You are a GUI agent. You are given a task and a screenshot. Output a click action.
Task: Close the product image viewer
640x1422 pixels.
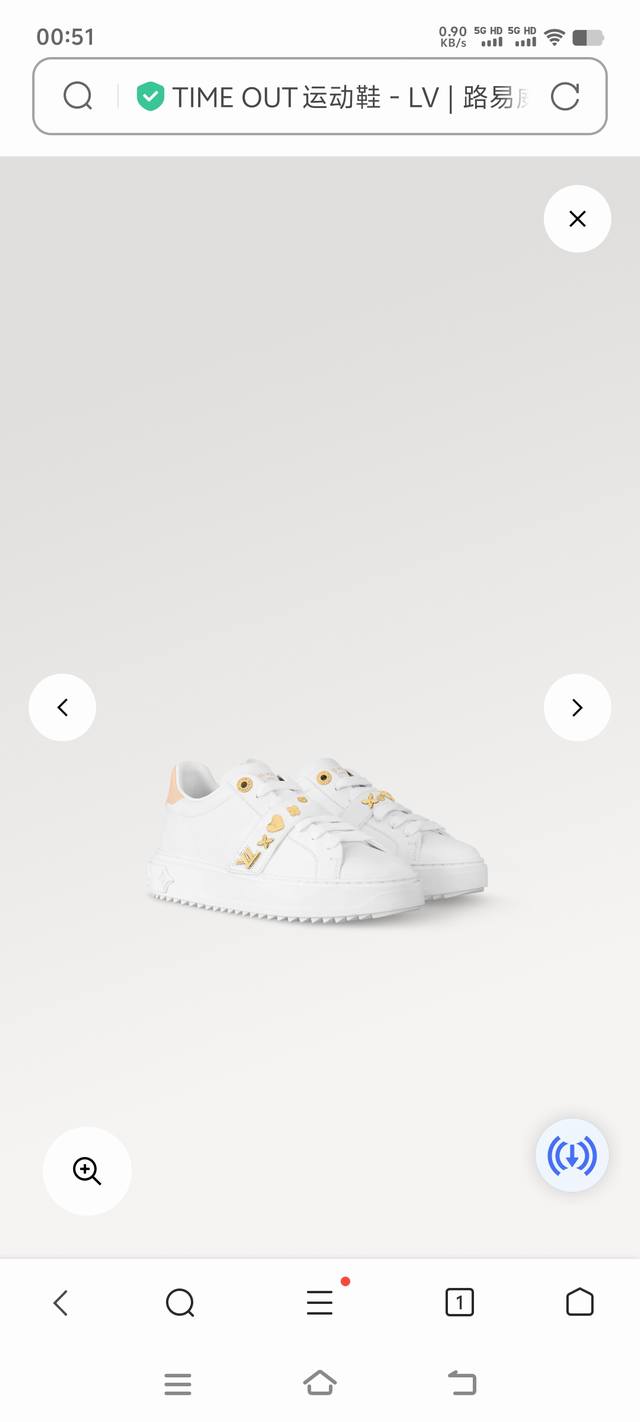tap(577, 219)
